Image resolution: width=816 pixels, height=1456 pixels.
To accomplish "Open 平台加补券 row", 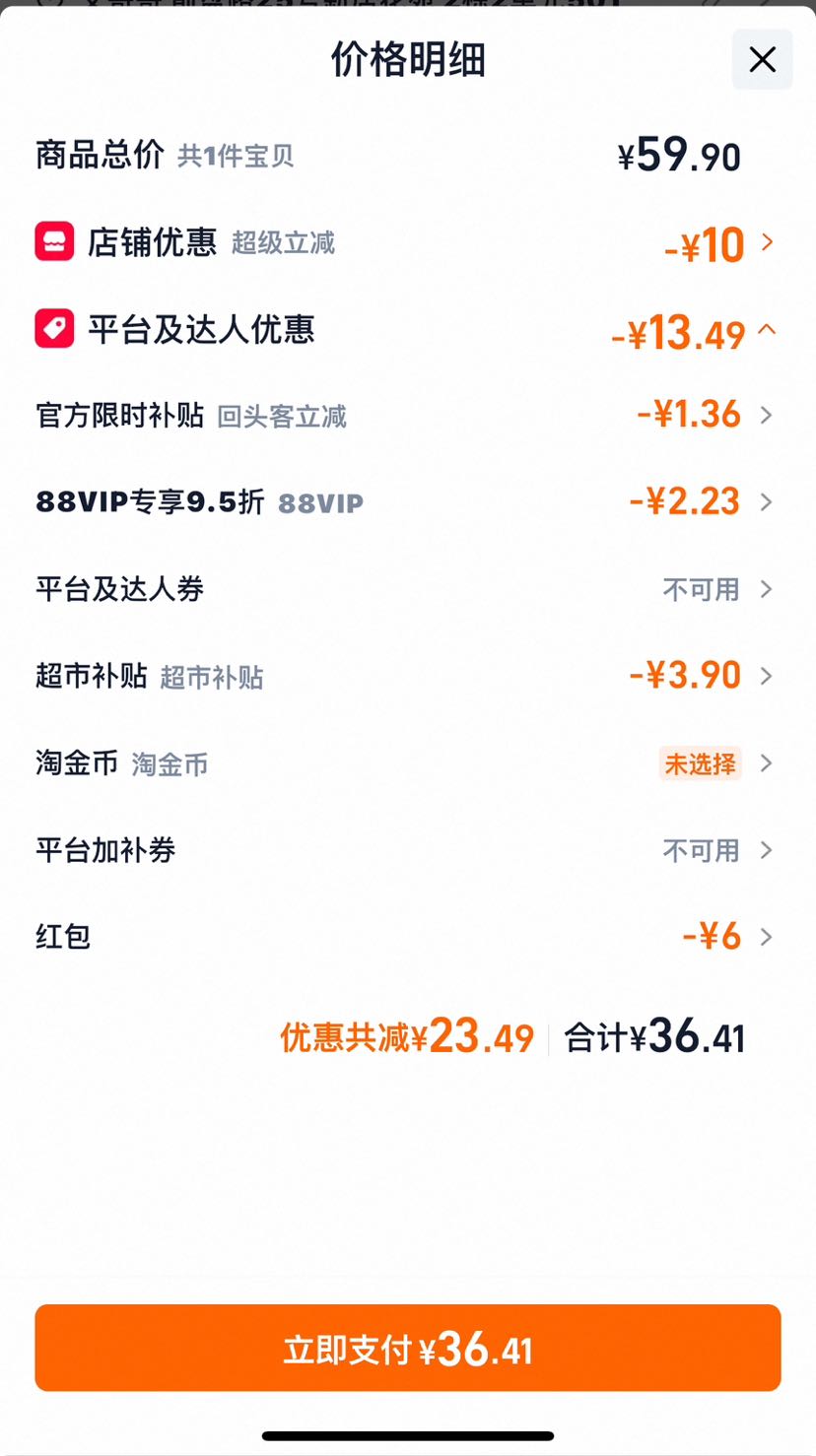I will click(406, 850).
